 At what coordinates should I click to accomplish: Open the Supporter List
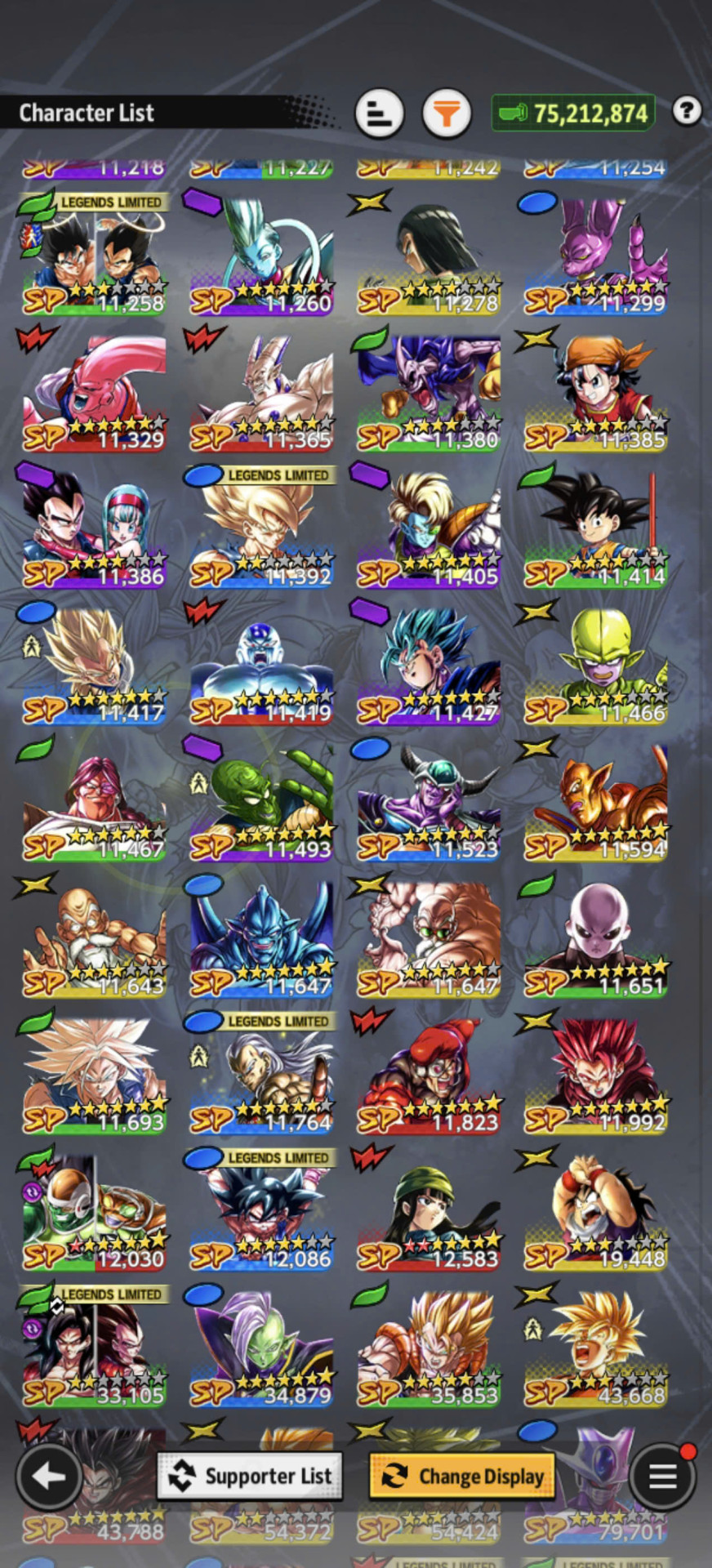pyautogui.click(x=250, y=1477)
